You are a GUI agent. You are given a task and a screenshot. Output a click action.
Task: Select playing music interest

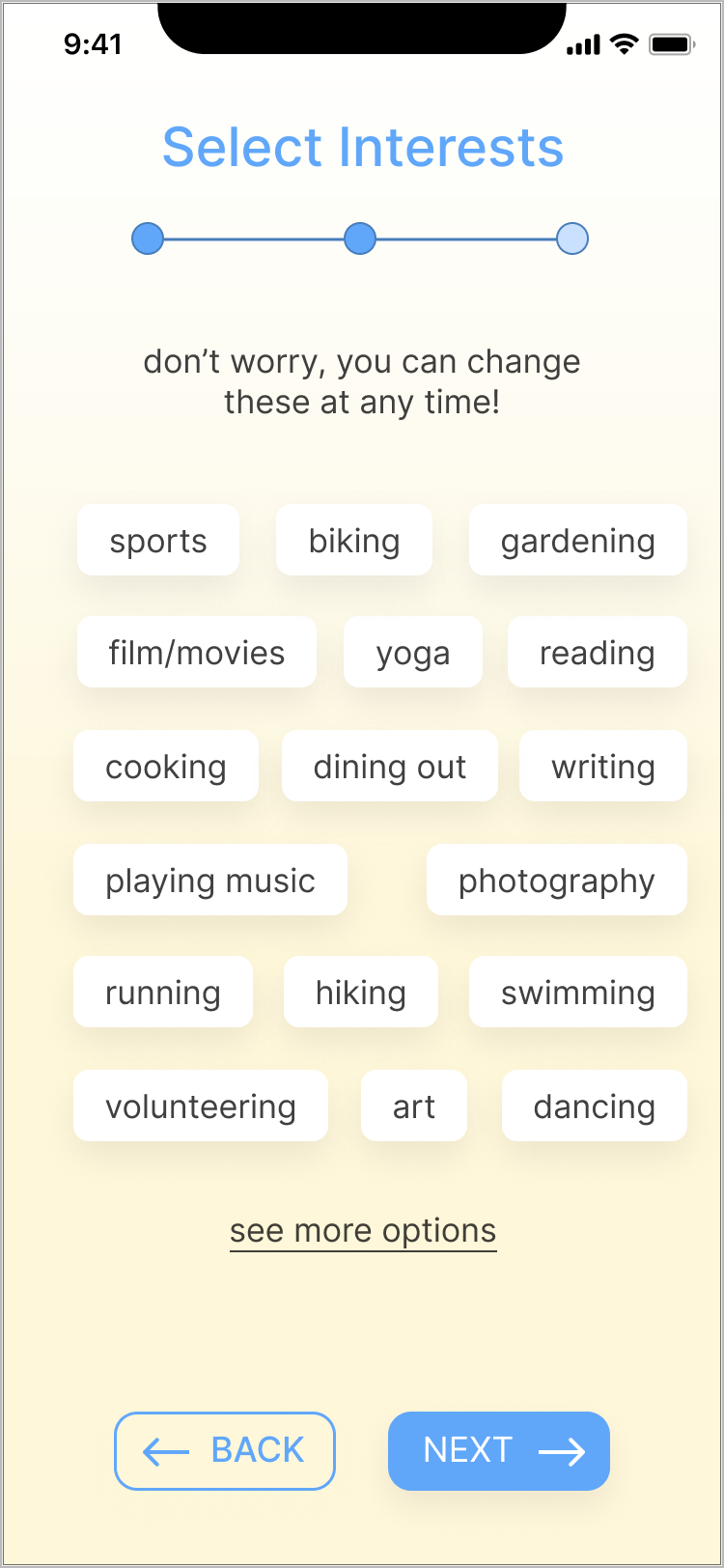click(210, 881)
